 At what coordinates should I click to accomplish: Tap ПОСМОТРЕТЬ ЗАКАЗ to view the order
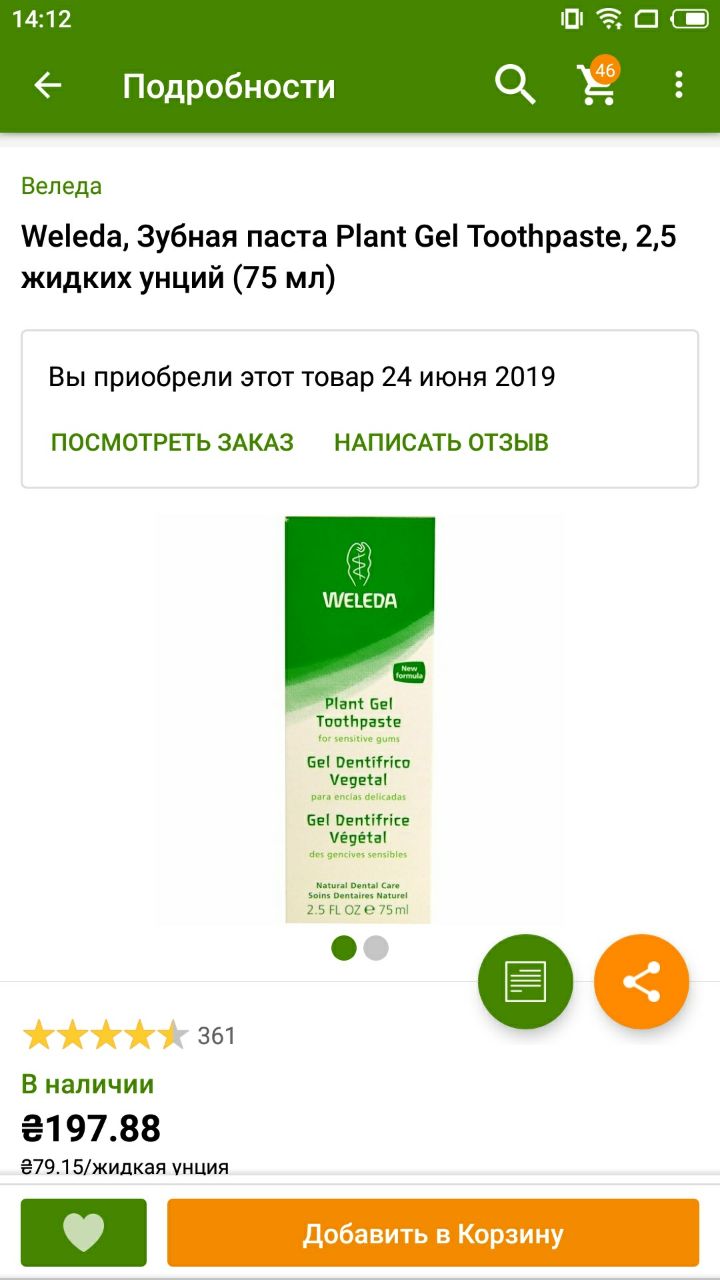point(172,442)
